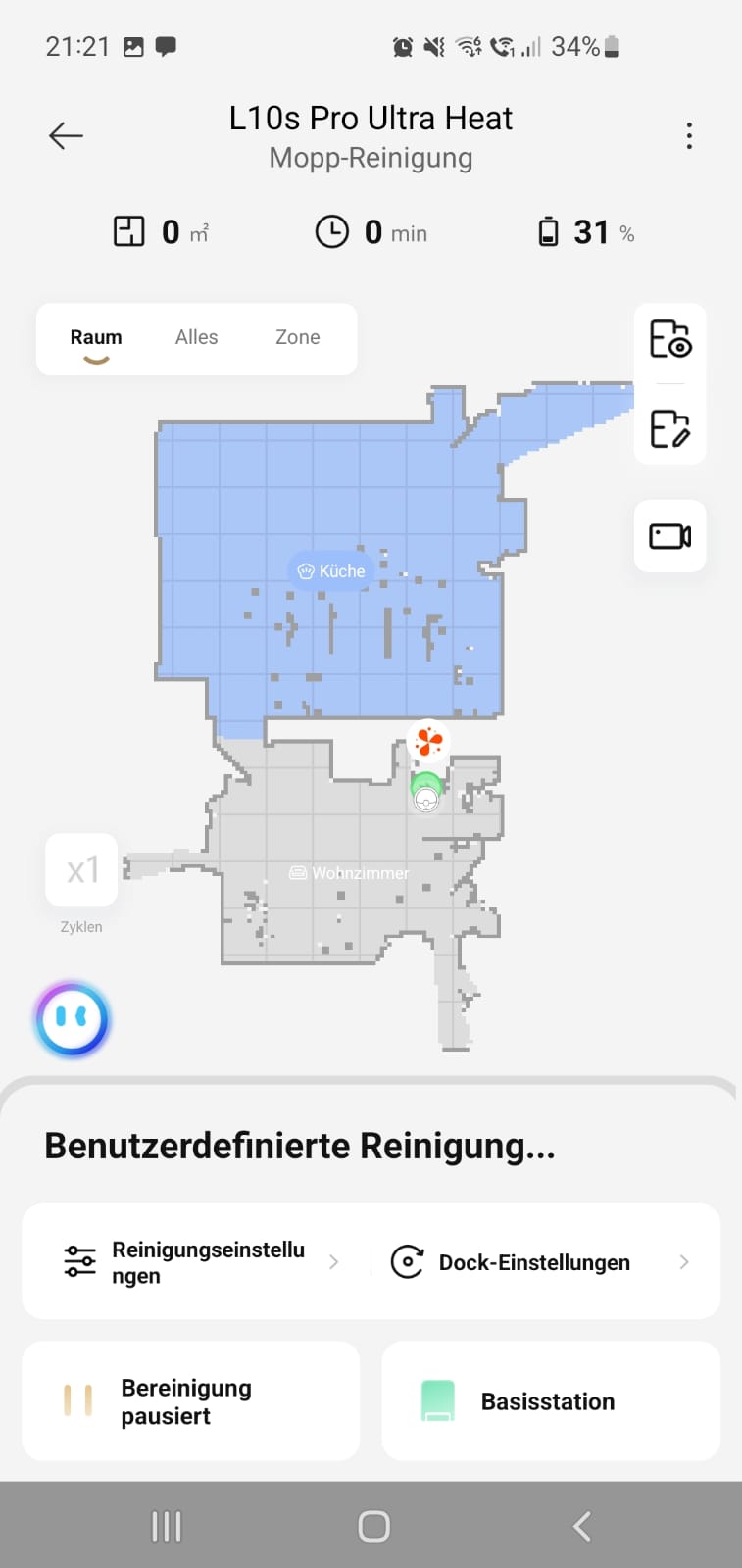Tap the Bereinigung pausiert button
Image resolution: width=742 pixels, height=1568 pixels.
(191, 1400)
